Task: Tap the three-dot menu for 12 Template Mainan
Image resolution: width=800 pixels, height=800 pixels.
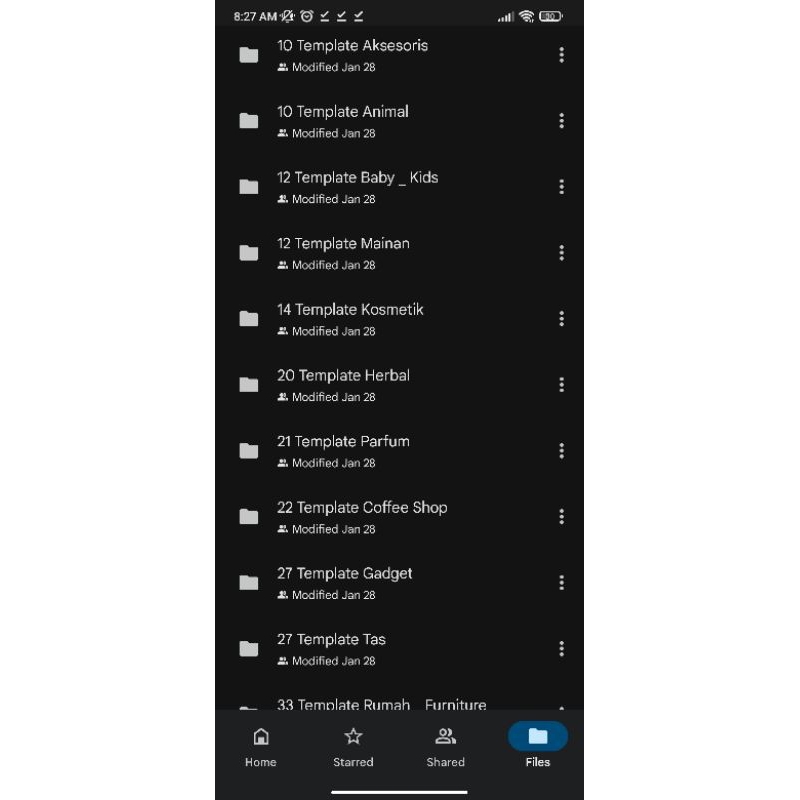Action: (x=561, y=253)
